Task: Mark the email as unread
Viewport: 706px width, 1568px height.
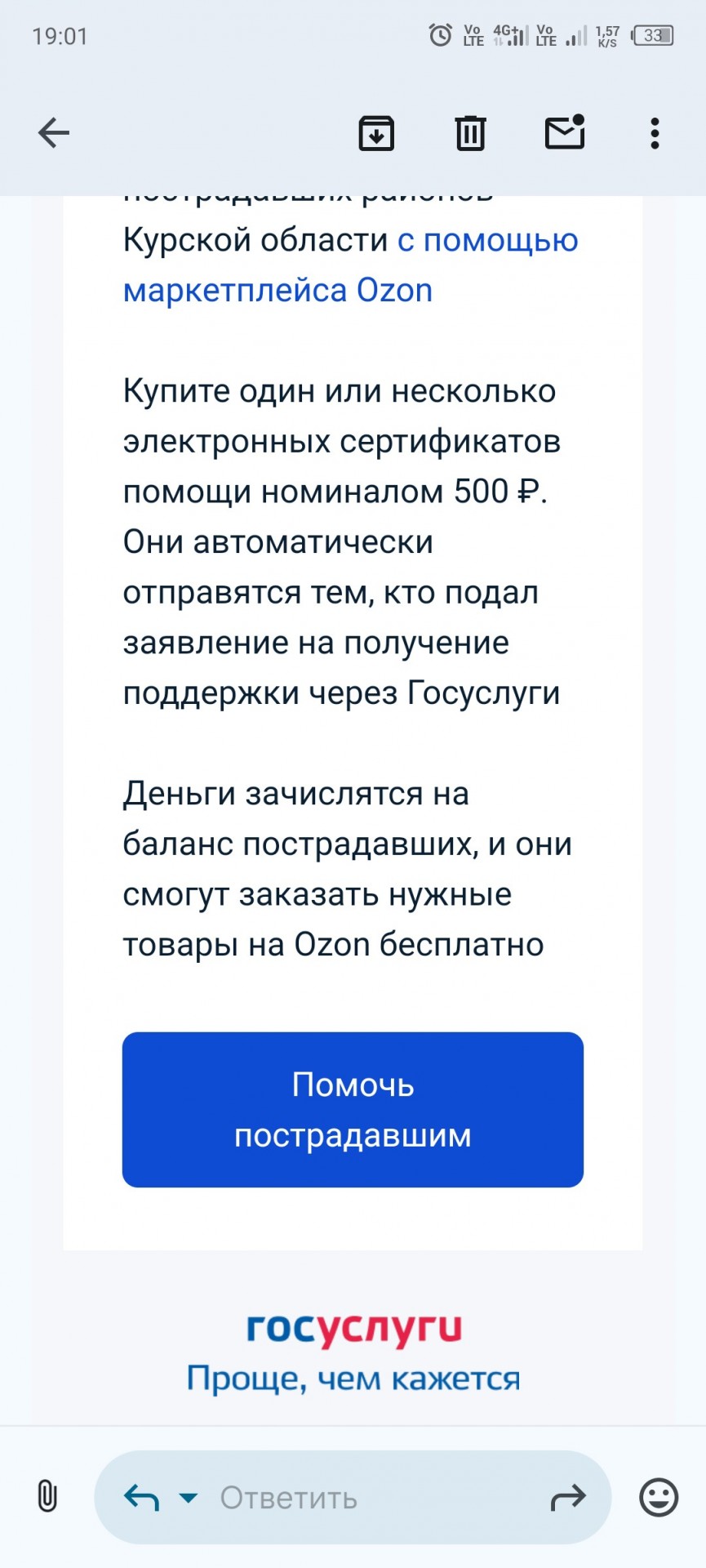Action: point(565,131)
